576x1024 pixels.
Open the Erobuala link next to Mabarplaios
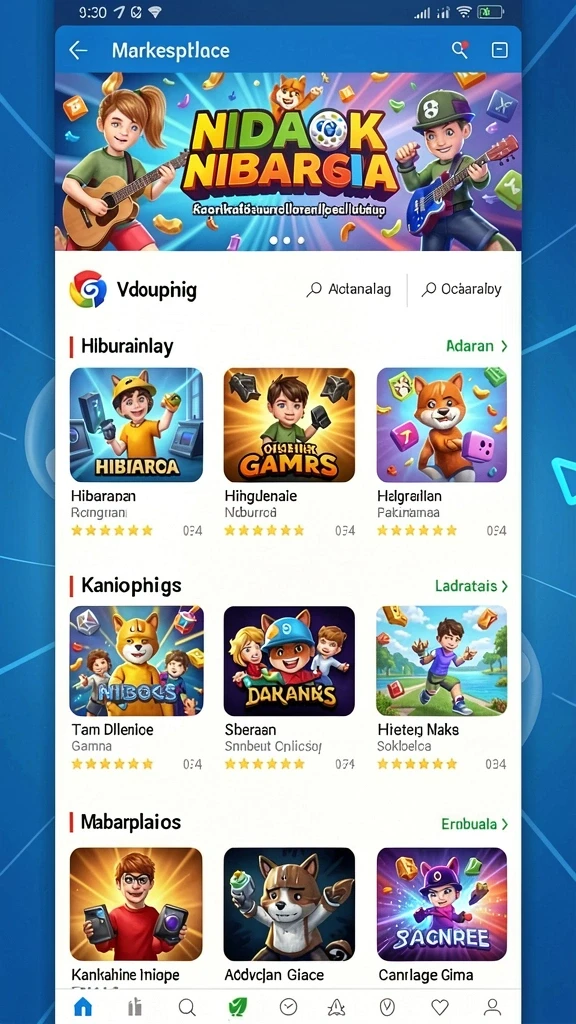[x=475, y=824]
